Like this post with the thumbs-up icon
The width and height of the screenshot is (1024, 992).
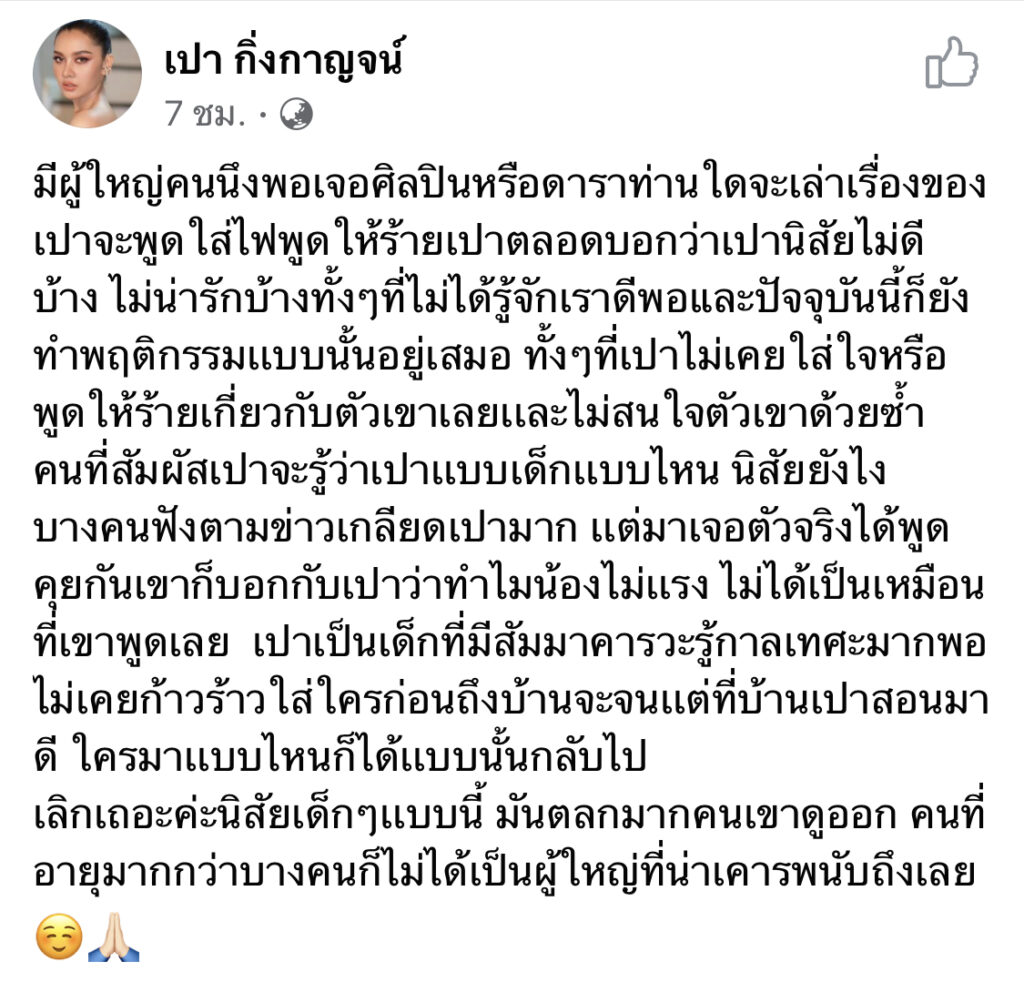pyautogui.click(x=951, y=63)
